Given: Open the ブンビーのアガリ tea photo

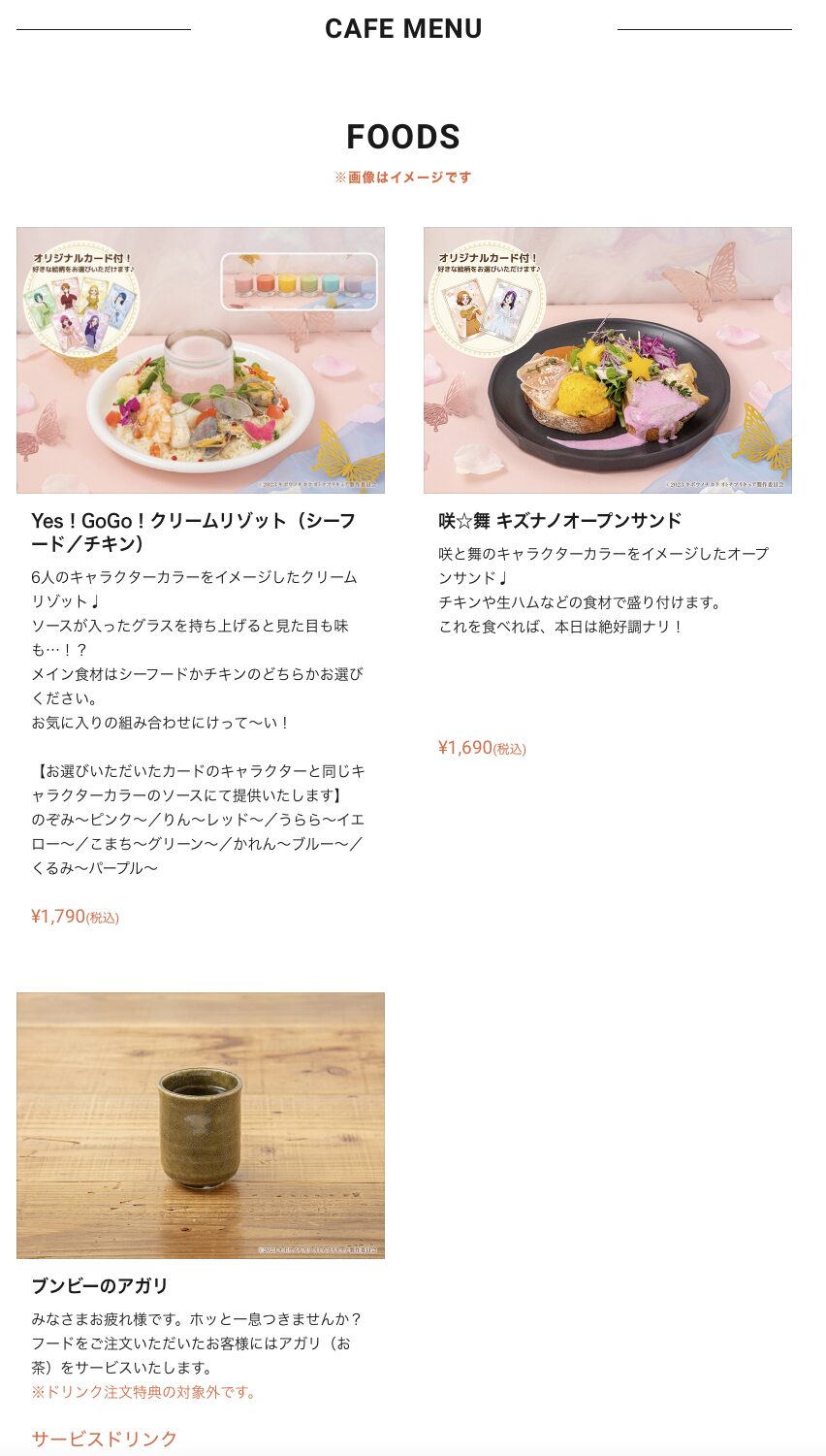Looking at the screenshot, I should (201, 1125).
